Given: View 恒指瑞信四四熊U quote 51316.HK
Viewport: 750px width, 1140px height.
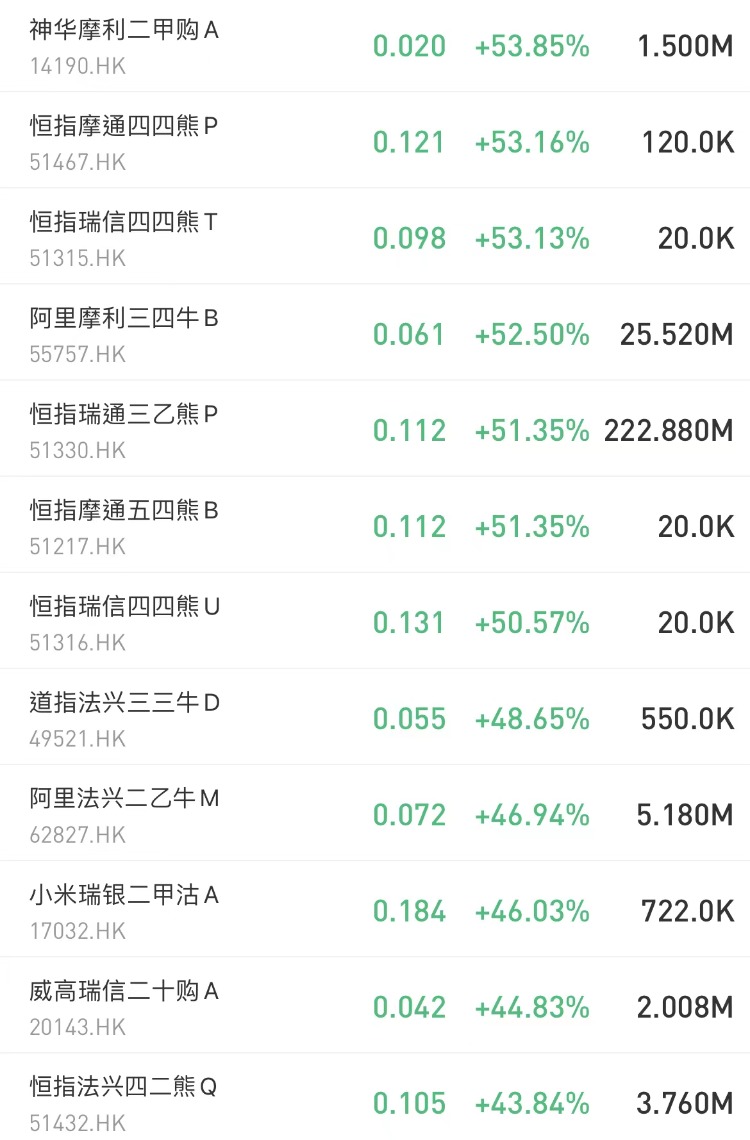Looking at the screenshot, I should pos(125,622).
